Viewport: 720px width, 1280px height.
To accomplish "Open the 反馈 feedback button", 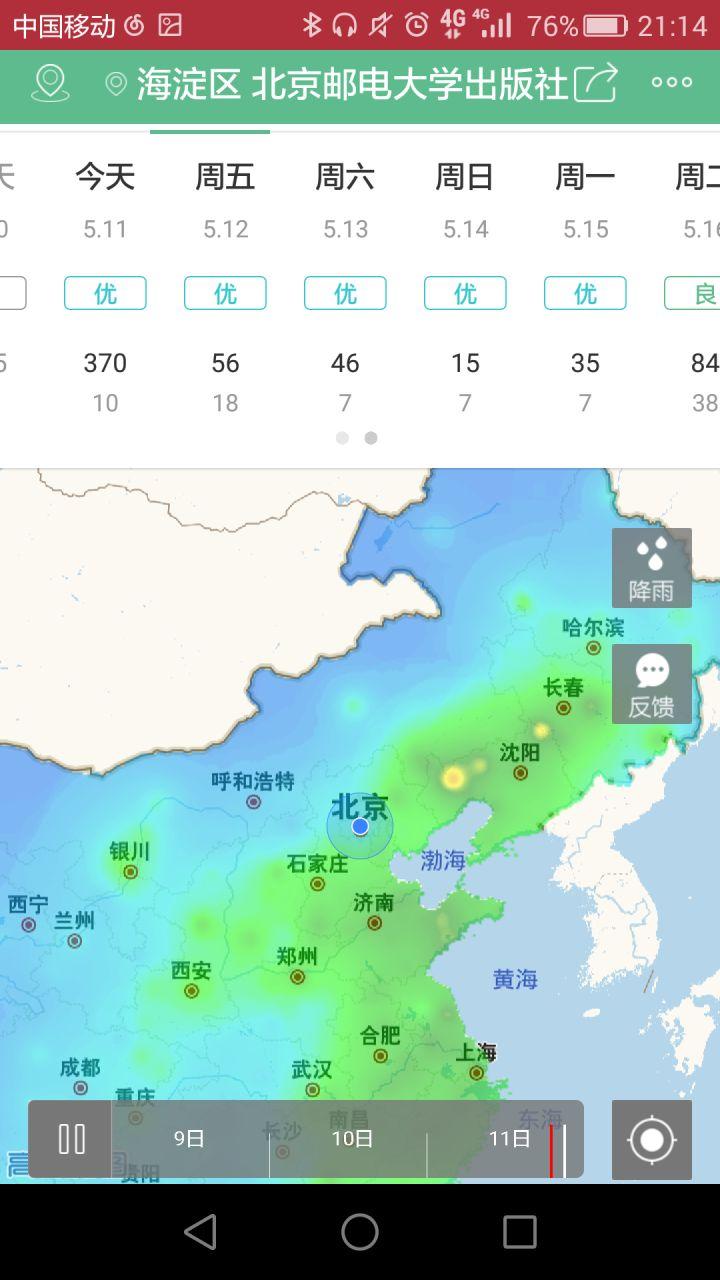I will (652, 684).
